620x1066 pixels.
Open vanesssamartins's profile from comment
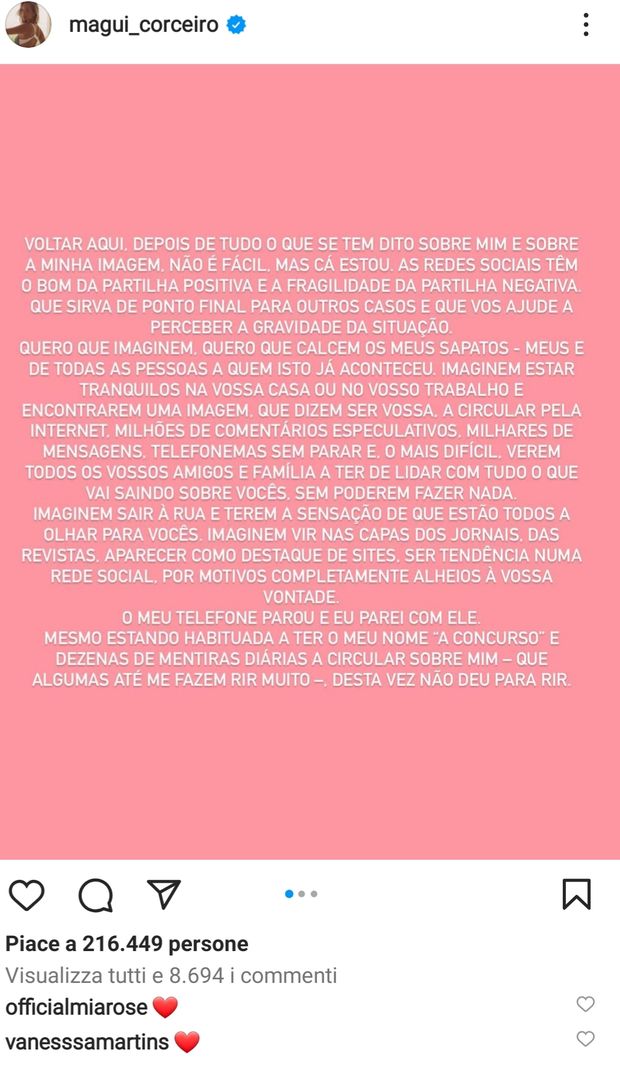point(86,1042)
